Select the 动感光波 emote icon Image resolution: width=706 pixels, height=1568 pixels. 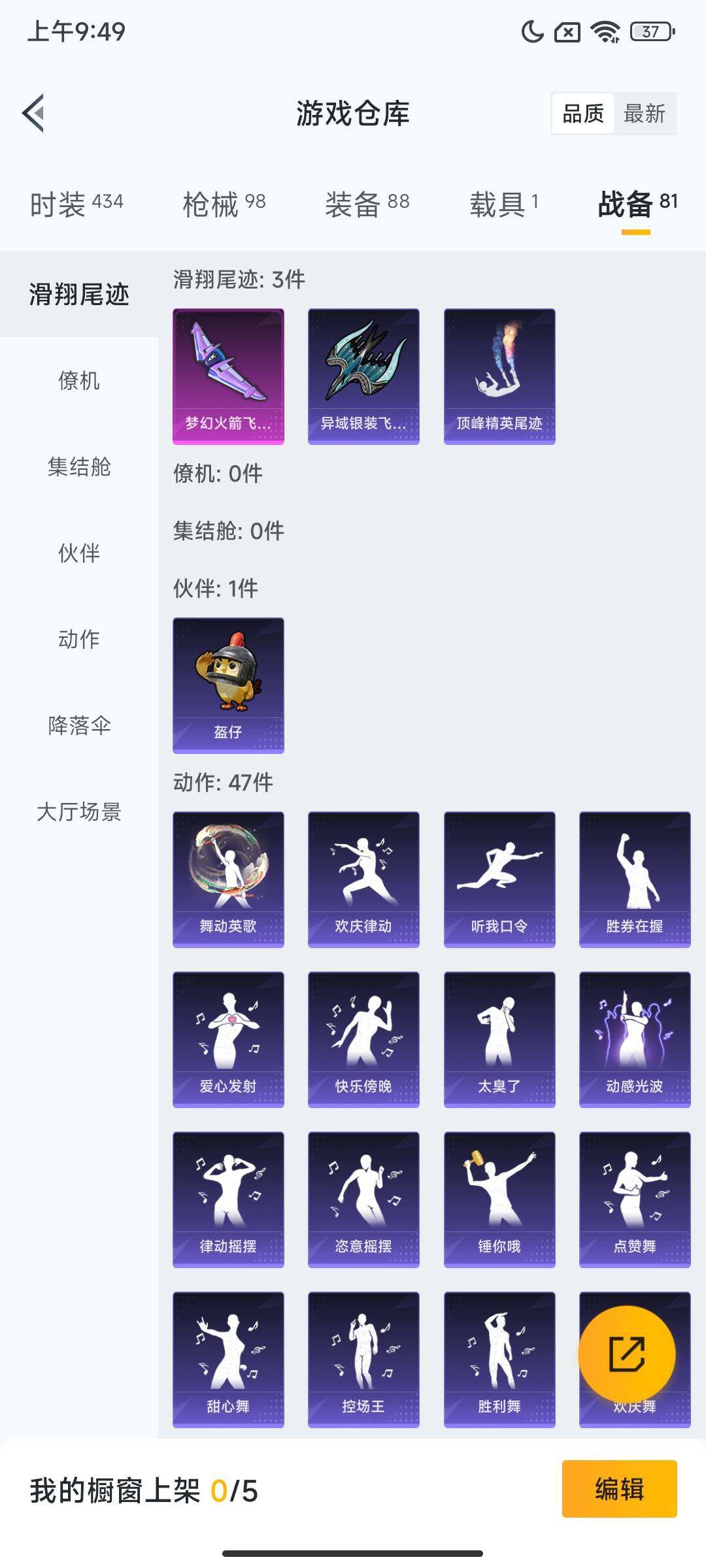pyautogui.click(x=635, y=1039)
